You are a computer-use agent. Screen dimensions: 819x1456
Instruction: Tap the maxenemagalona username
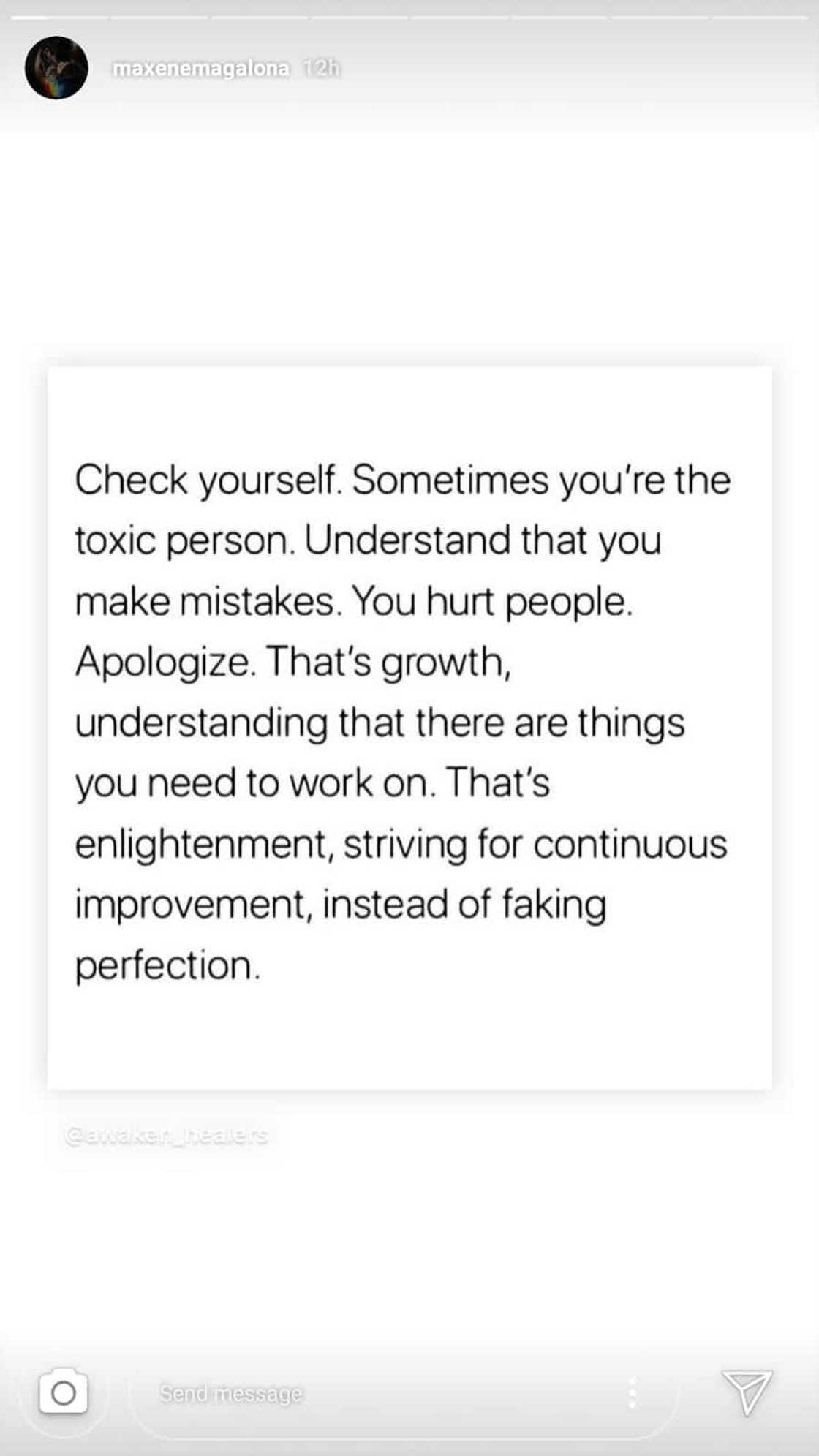pyautogui.click(x=201, y=68)
